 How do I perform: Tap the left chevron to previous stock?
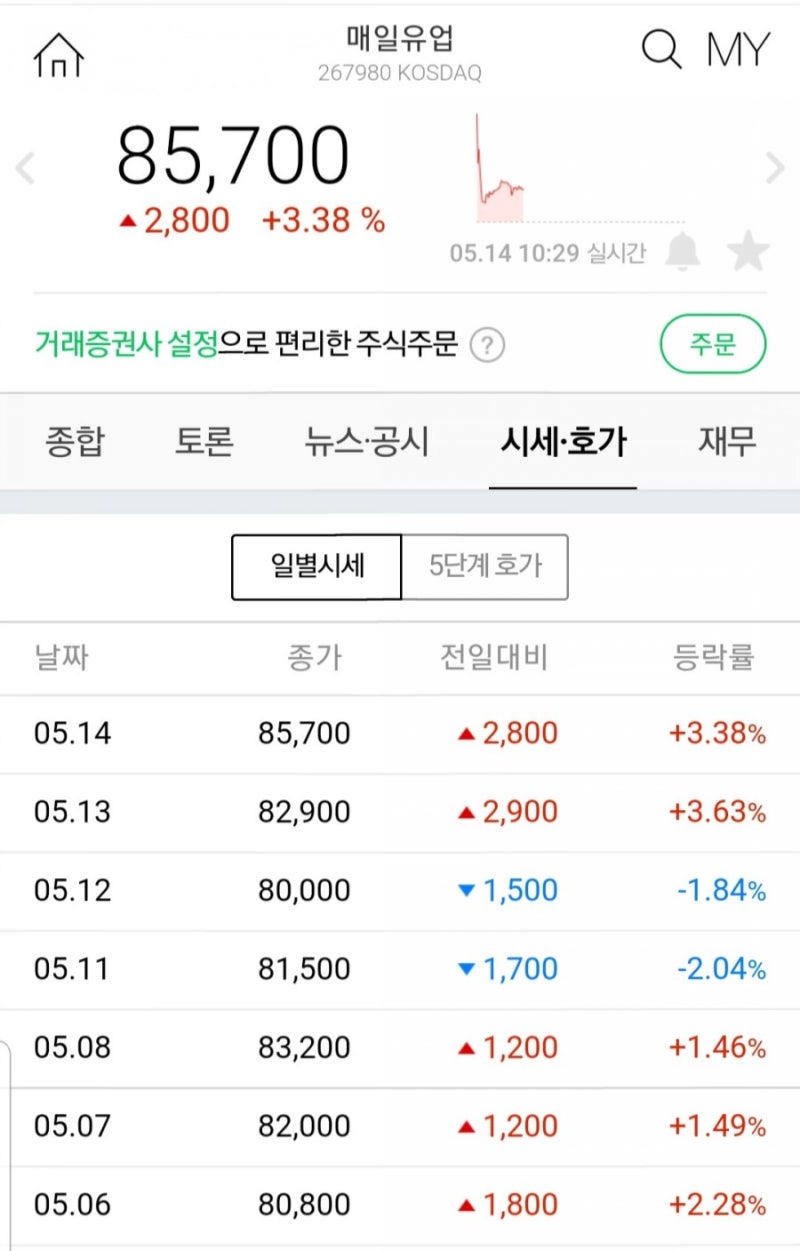click(x=24, y=168)
